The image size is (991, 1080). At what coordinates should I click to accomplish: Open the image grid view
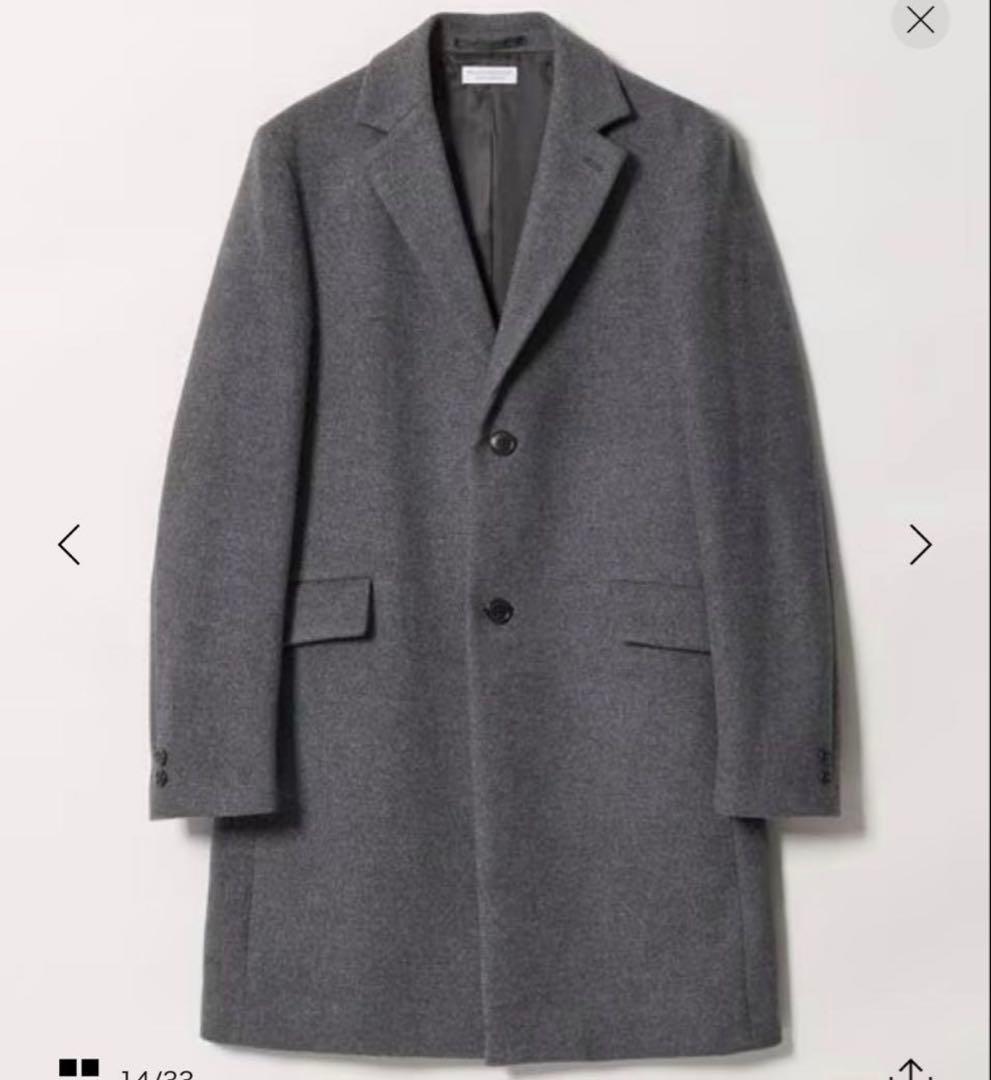pos(79,1068)
